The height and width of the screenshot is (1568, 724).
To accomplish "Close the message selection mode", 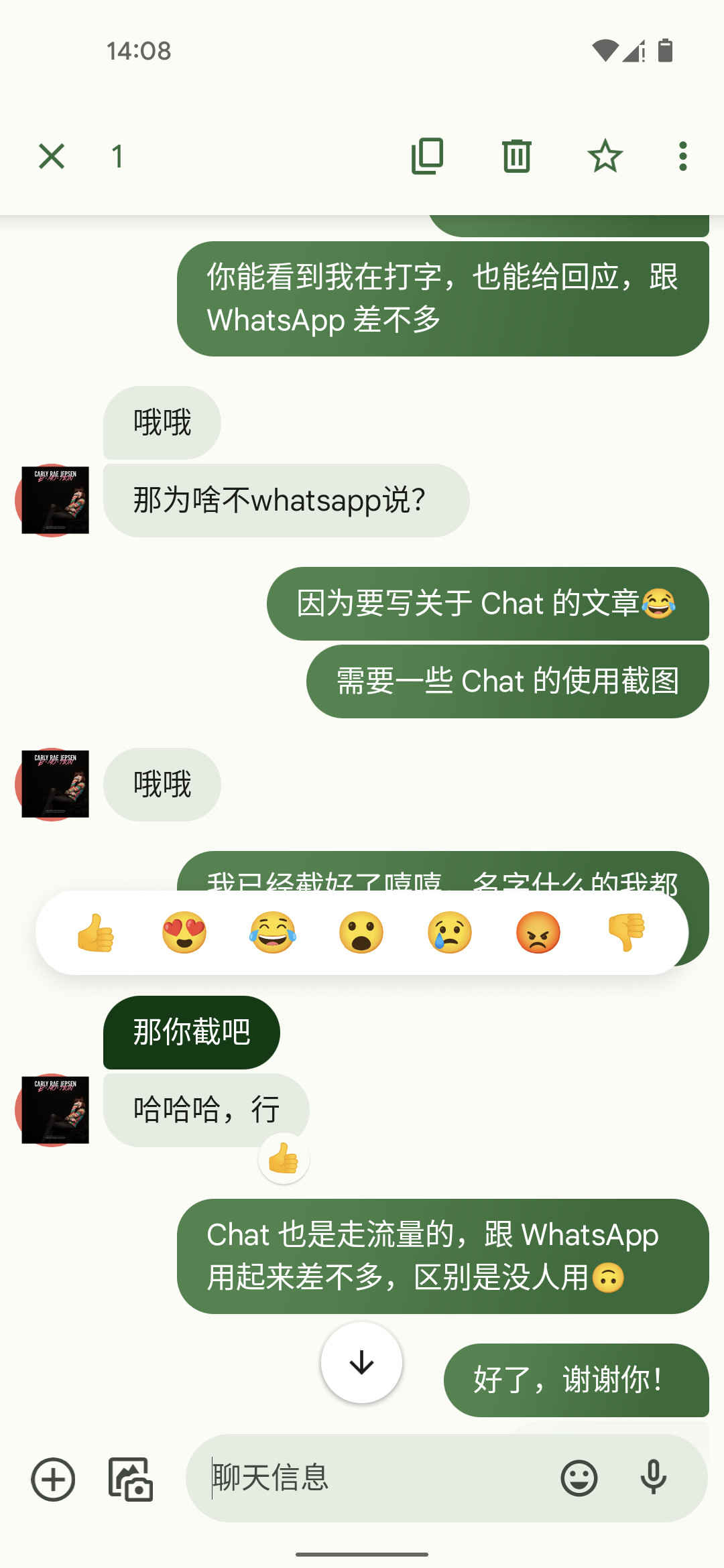I will pos(52,156).
